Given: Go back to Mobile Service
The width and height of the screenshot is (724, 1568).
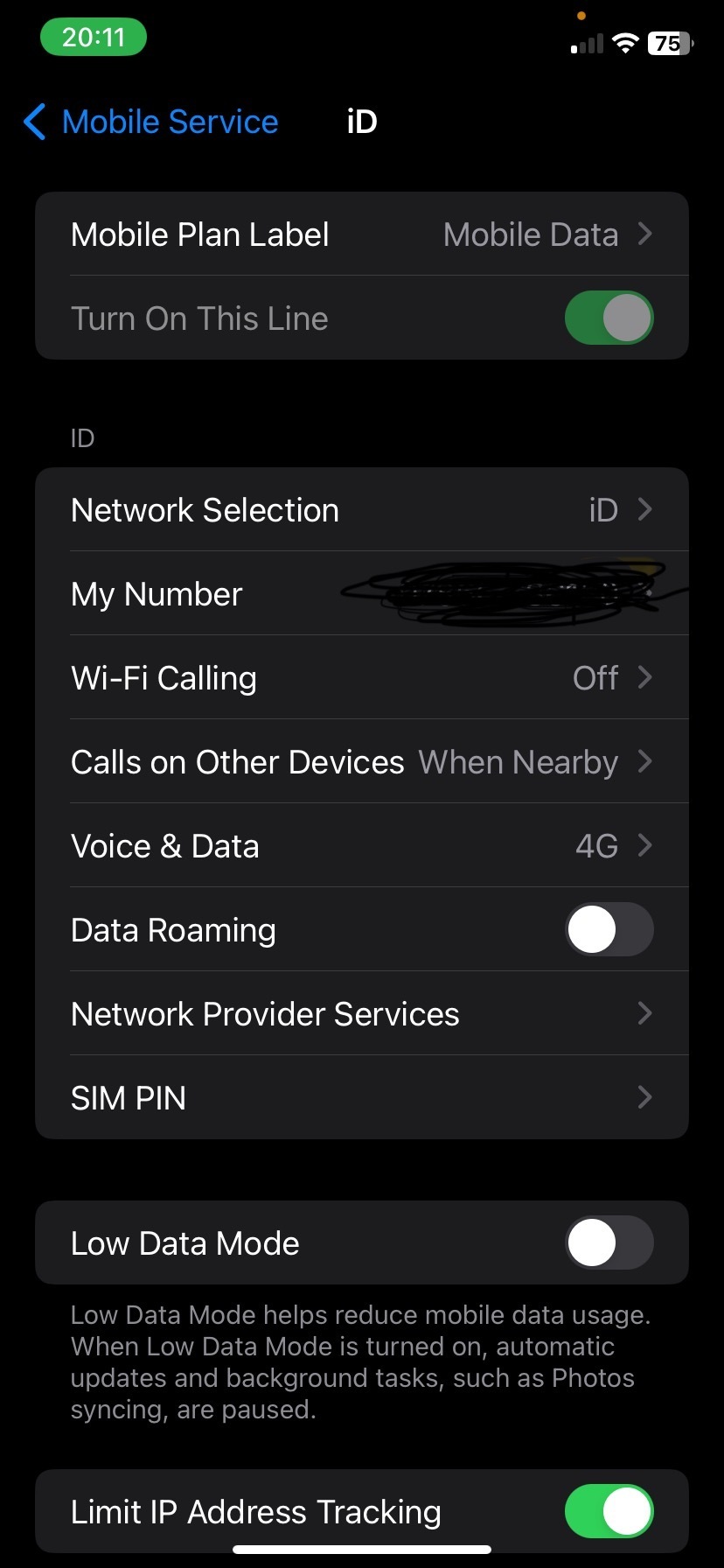Looking at the screenshot, I should click(x=150, y=122).
